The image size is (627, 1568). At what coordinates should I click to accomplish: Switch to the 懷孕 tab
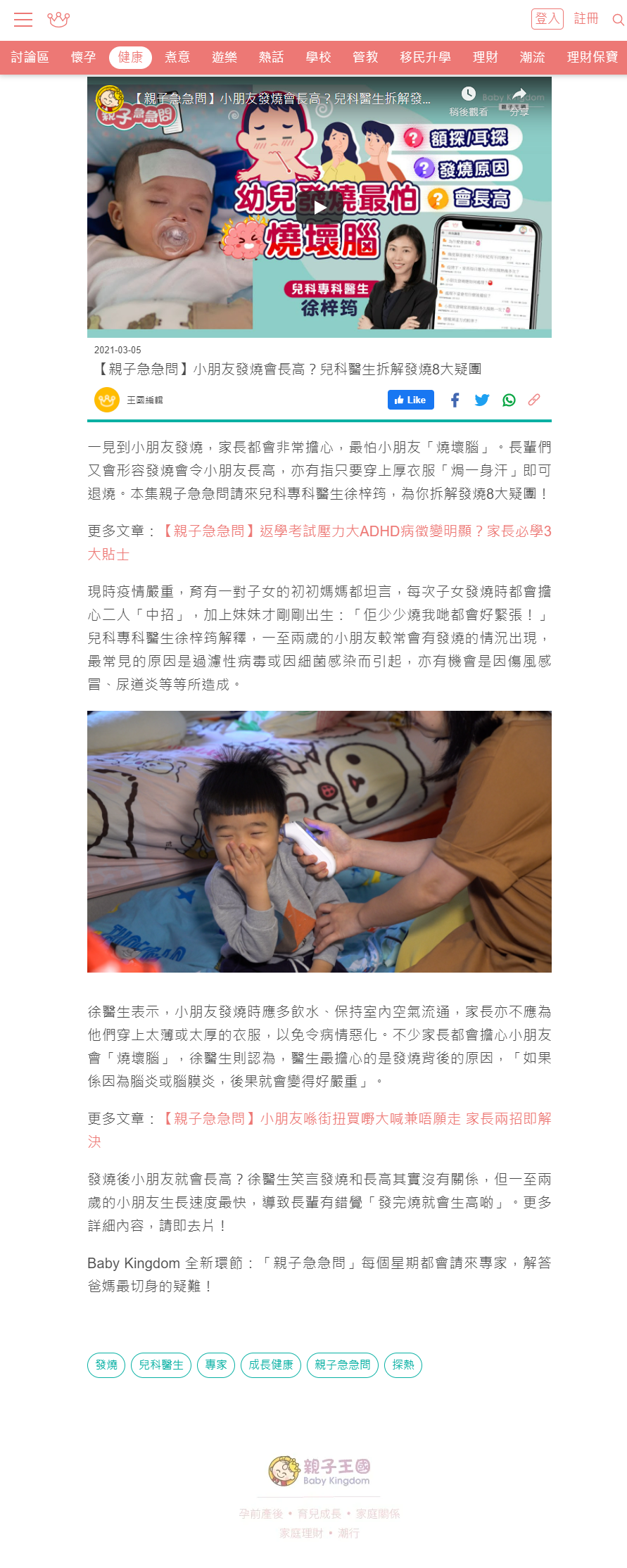tap(83, 58)
